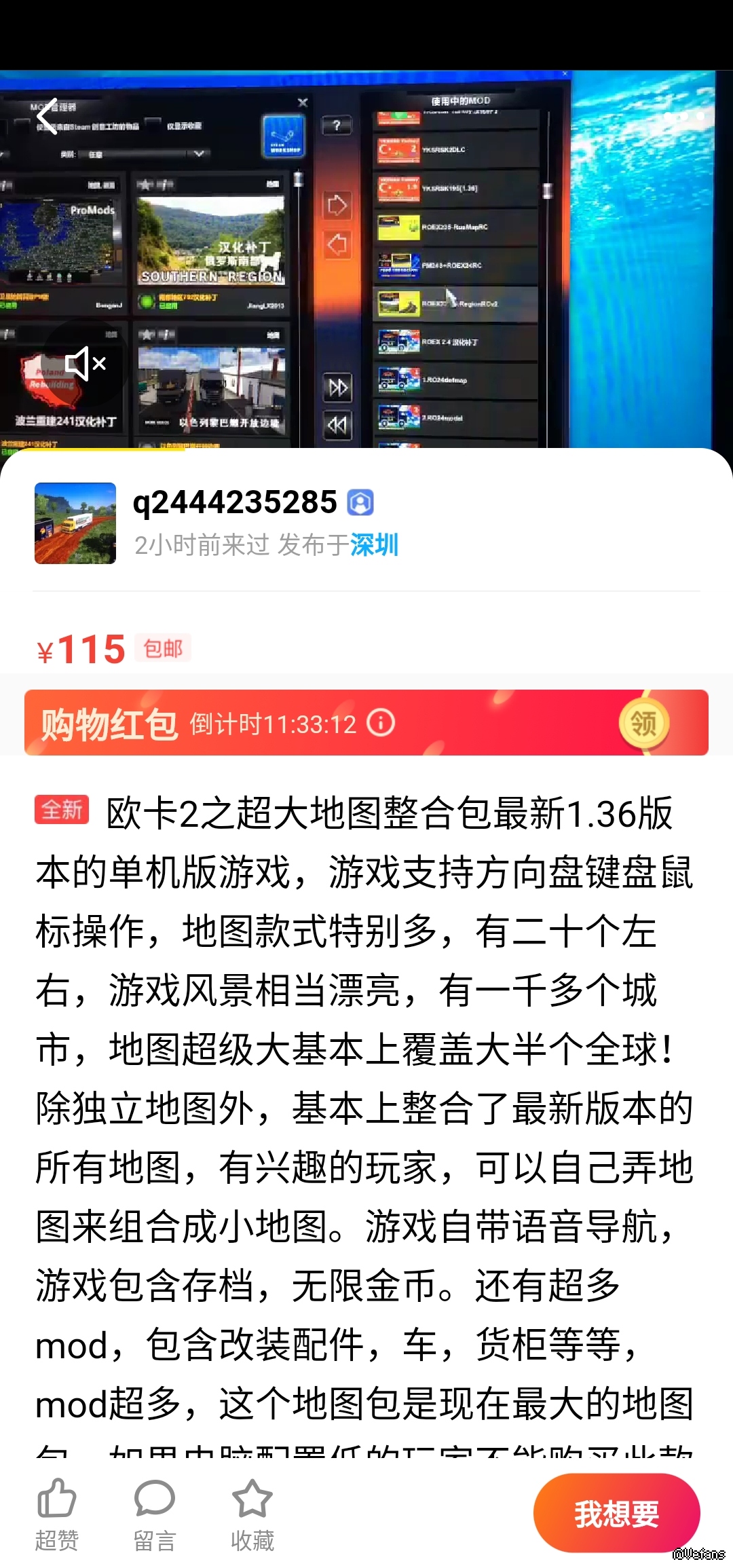Unmute the listing video sound
The image size is (733, 1568).
(x=86, y=364)
